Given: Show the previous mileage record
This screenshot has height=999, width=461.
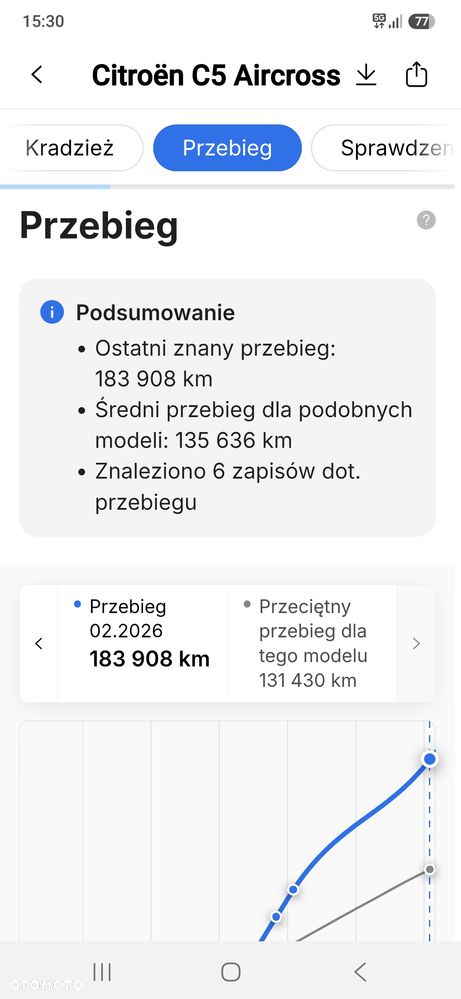Looking at the screenshot, I should [x=39, y=643].
